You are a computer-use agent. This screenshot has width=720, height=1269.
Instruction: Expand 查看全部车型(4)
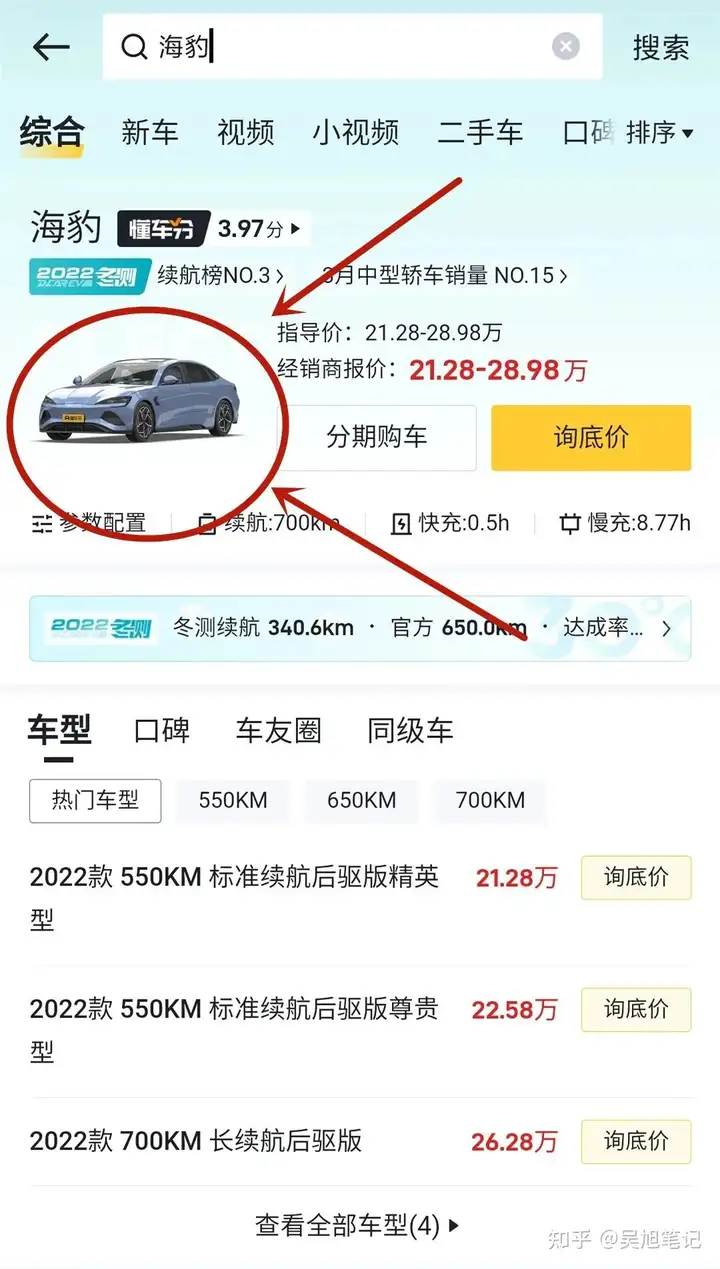358,1225
